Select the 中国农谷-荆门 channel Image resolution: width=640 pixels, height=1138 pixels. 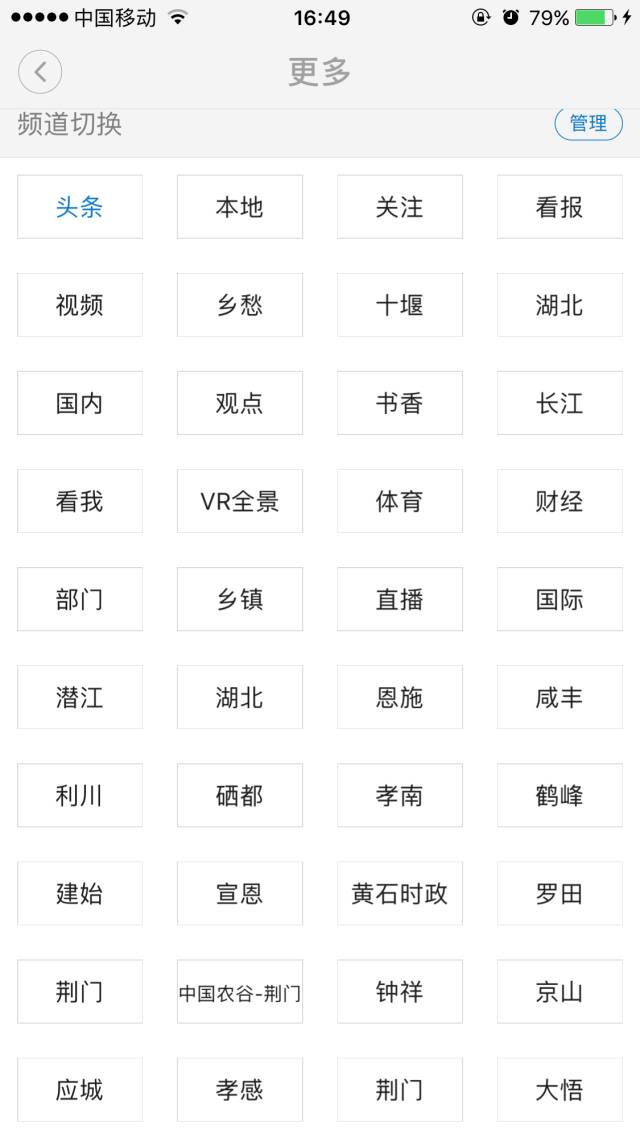tap(239, 991)
